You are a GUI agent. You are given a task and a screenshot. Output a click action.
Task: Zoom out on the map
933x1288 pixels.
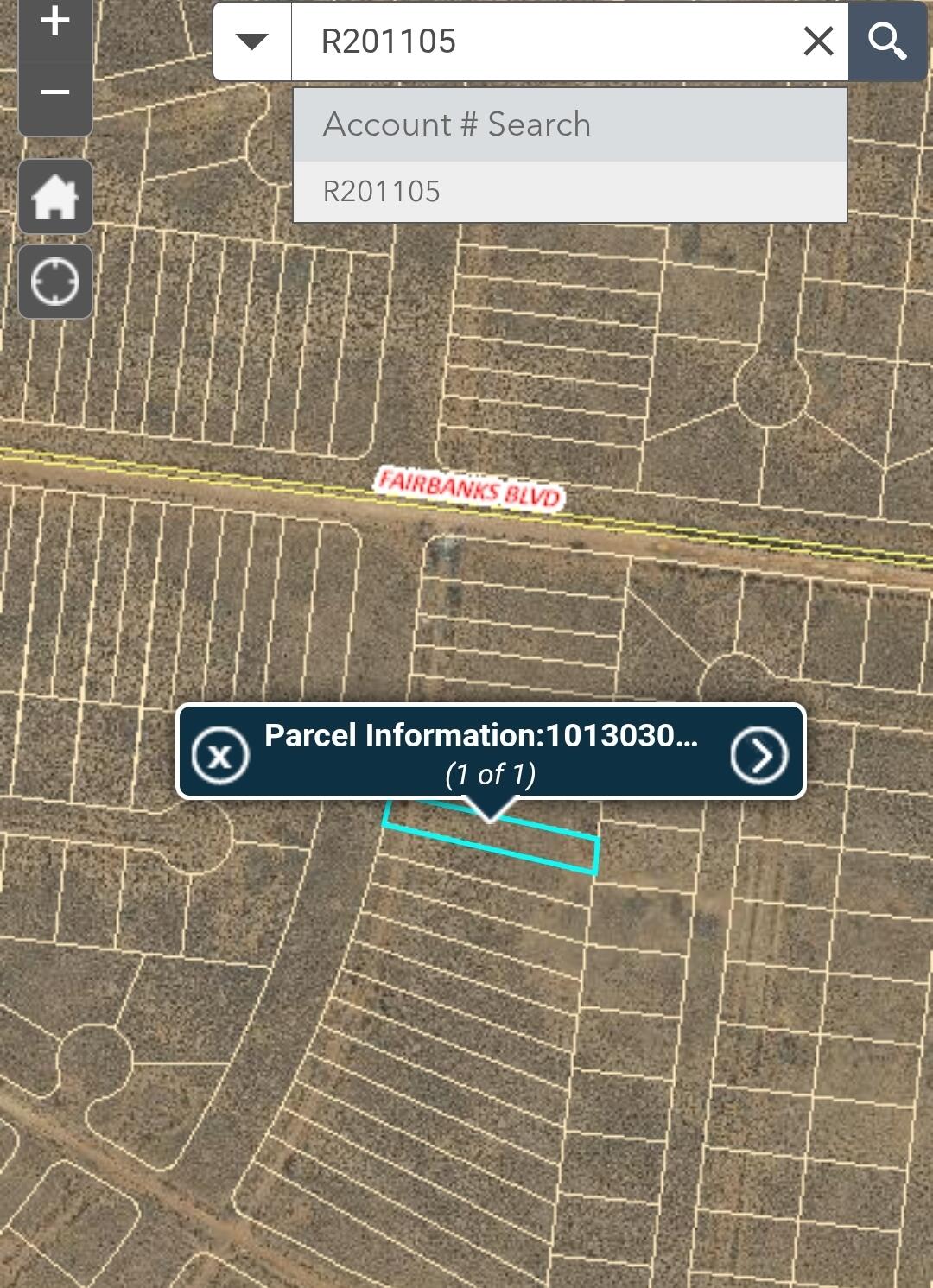(54, 91)
